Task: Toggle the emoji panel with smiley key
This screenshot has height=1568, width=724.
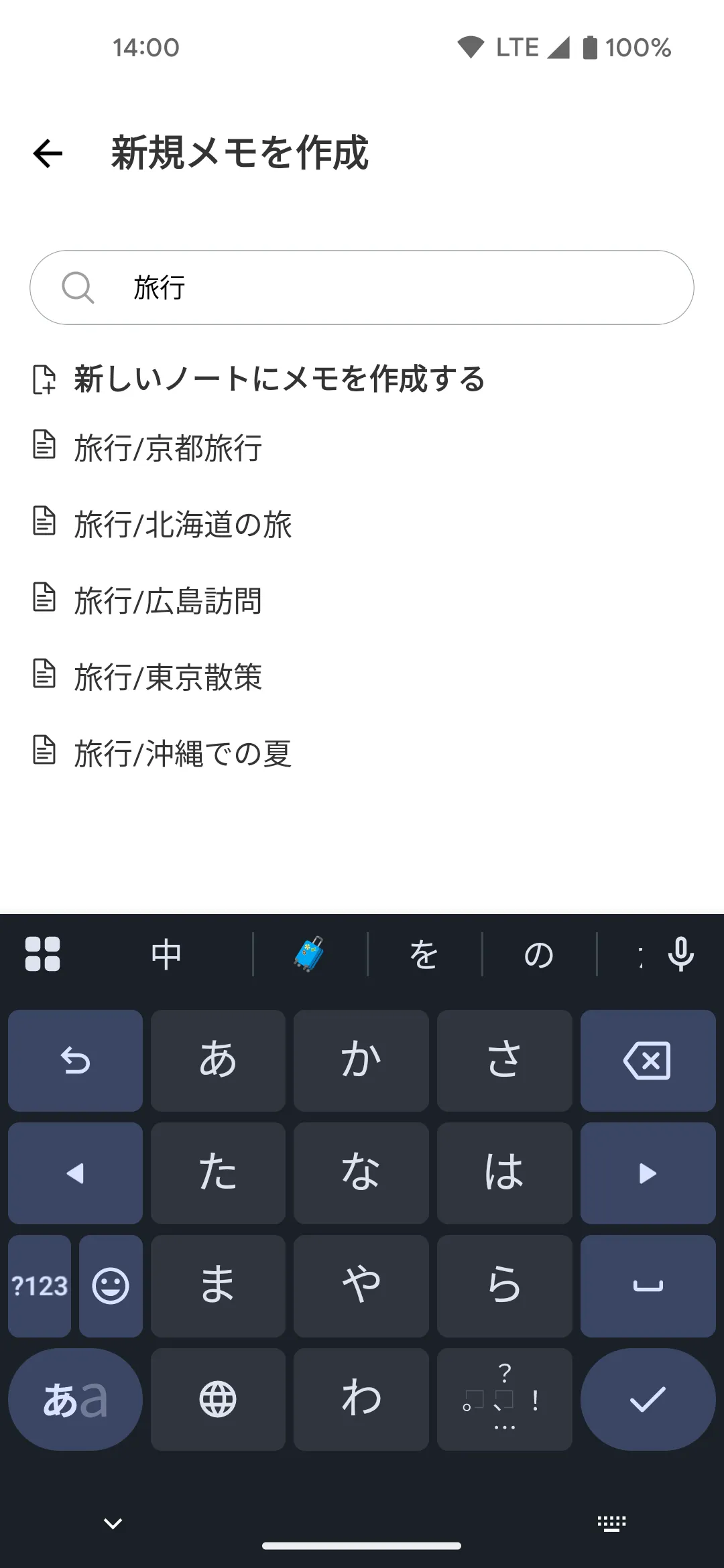Action: [111, 1286]
